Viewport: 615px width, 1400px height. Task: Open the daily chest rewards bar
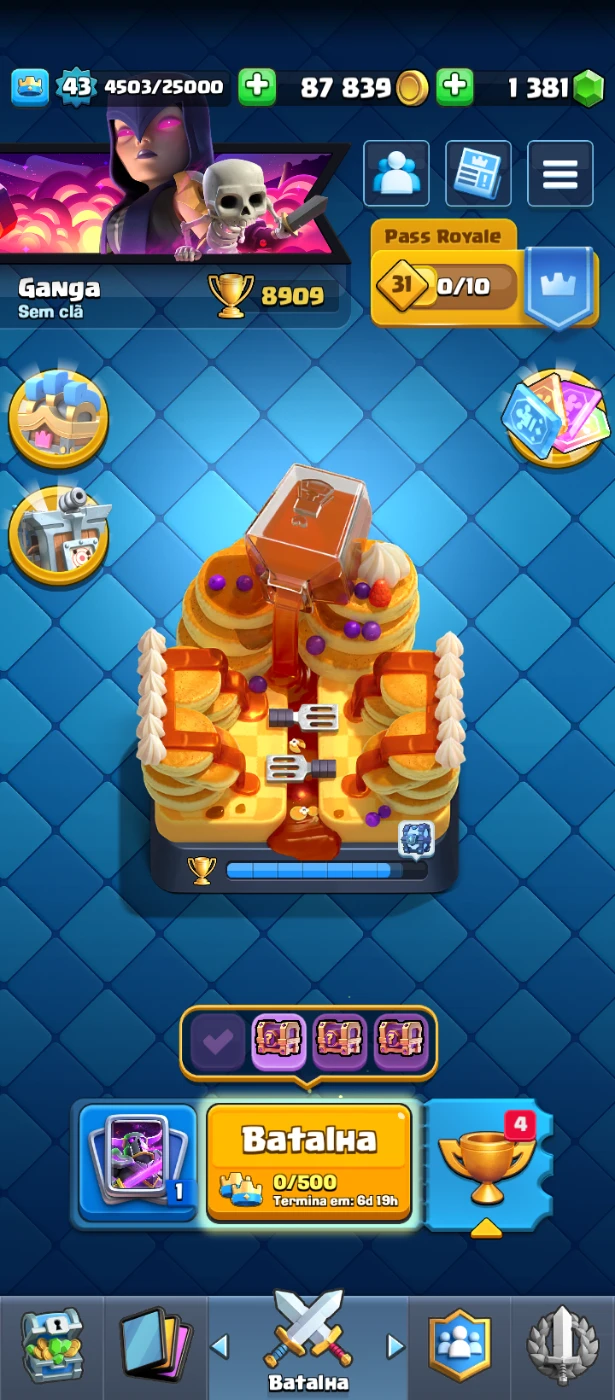click(308, 1043)
